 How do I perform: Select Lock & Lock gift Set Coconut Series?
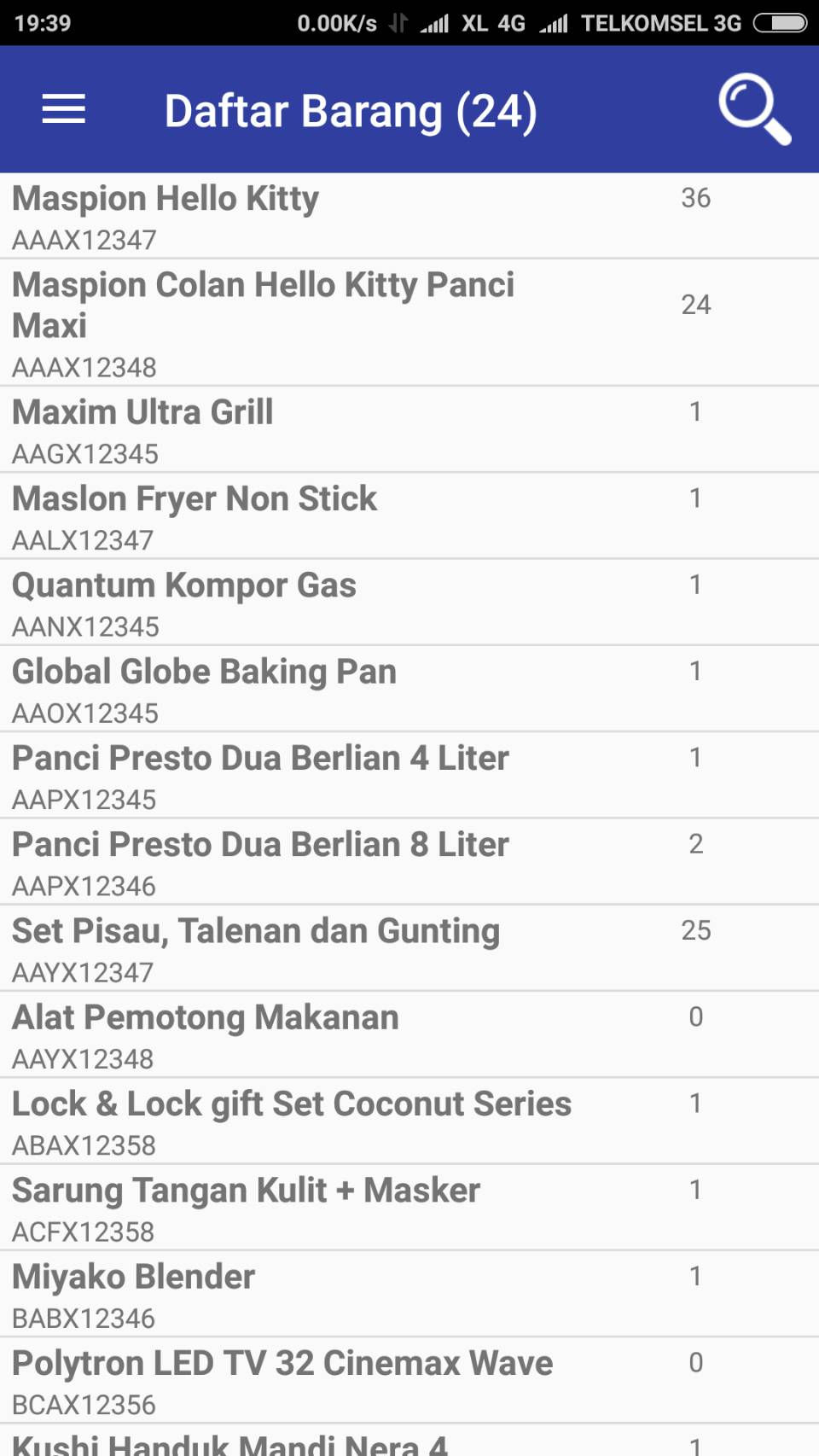409,1121
